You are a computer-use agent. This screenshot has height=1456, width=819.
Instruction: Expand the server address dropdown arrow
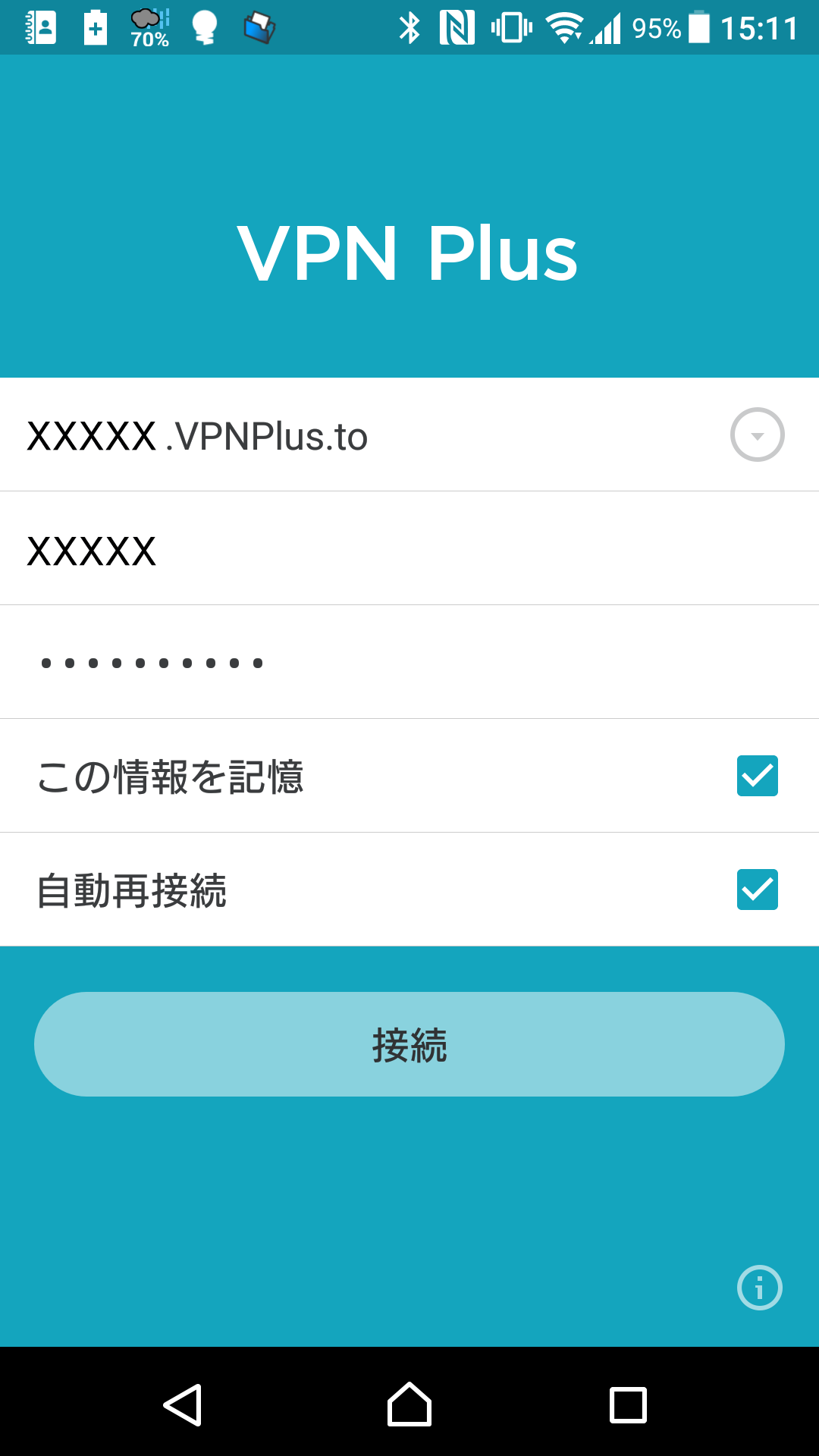(757, 435)
